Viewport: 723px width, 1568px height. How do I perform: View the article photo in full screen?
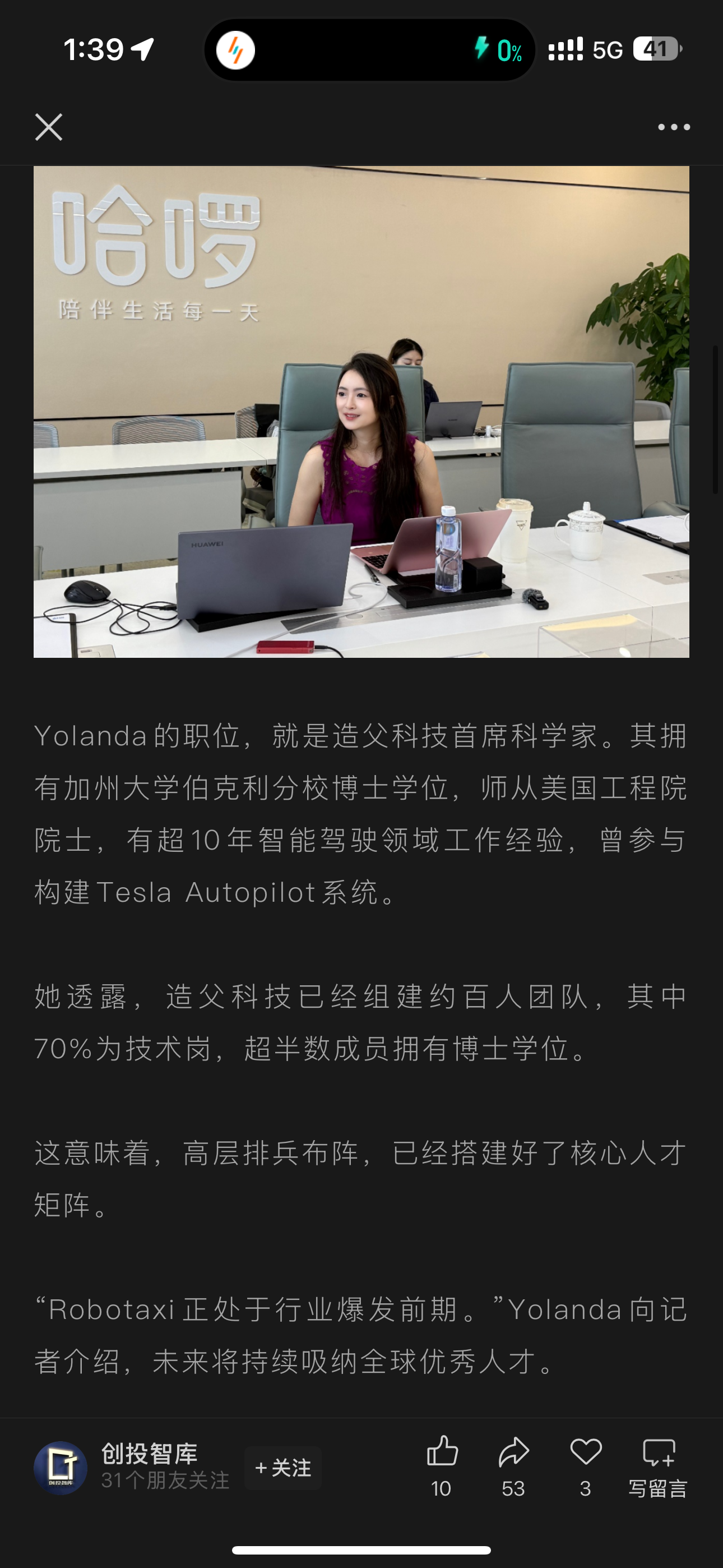(361, 412)
